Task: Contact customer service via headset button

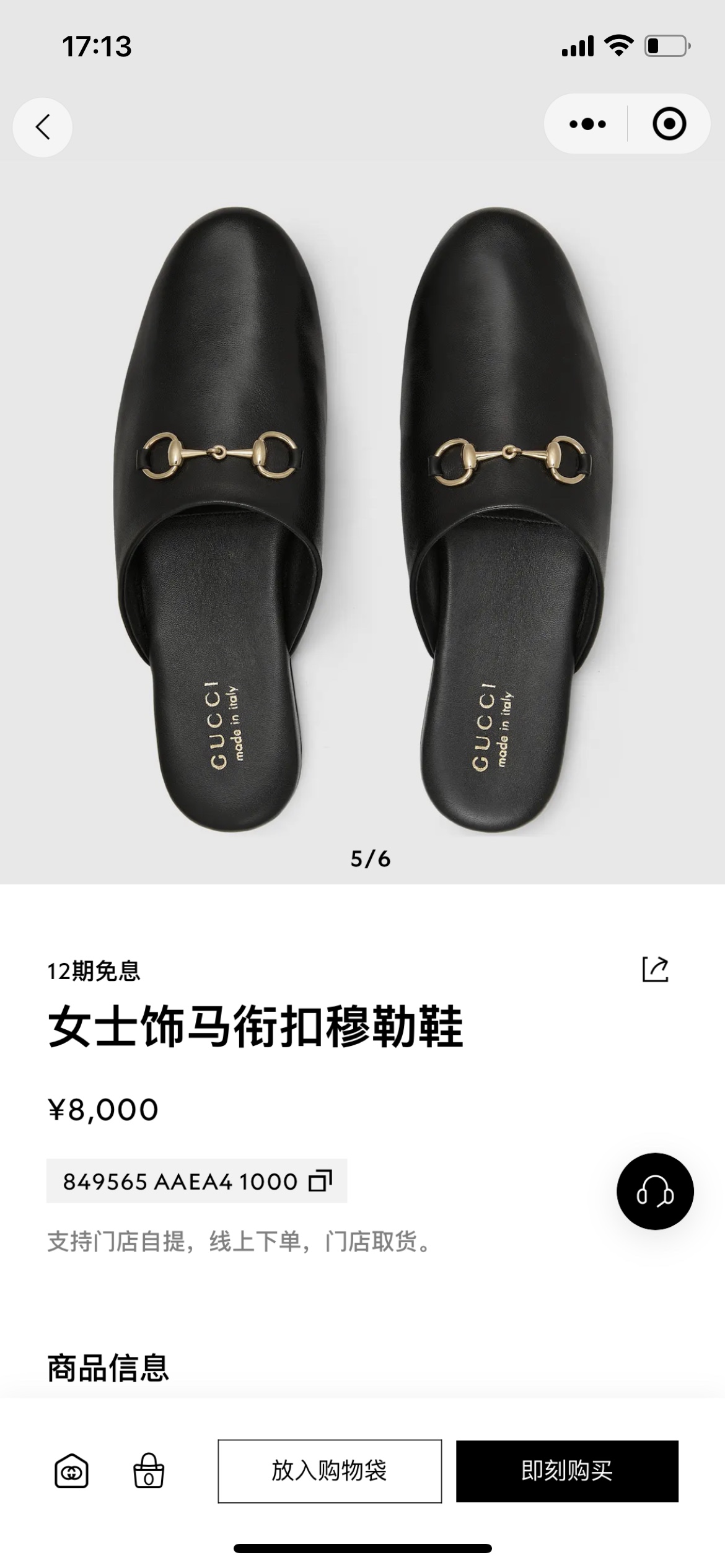Action: click(x=655, y=1191)
